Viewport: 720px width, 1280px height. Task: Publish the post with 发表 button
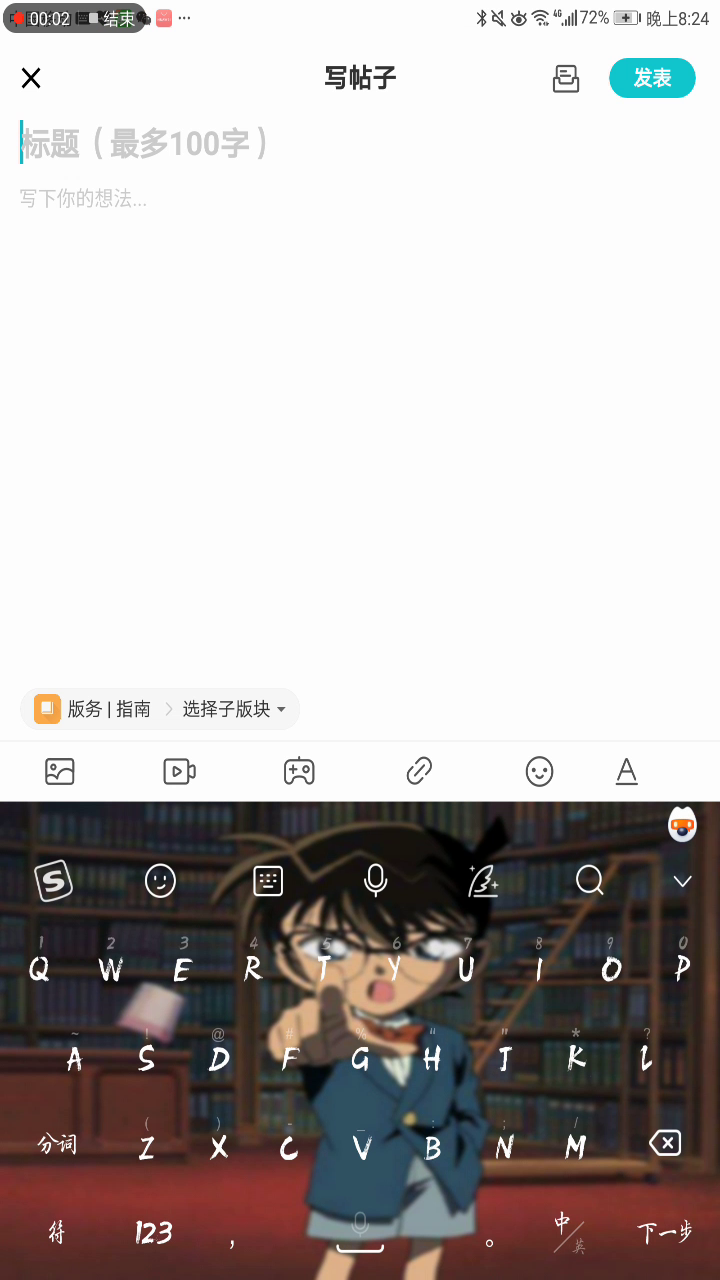(652, 78)
